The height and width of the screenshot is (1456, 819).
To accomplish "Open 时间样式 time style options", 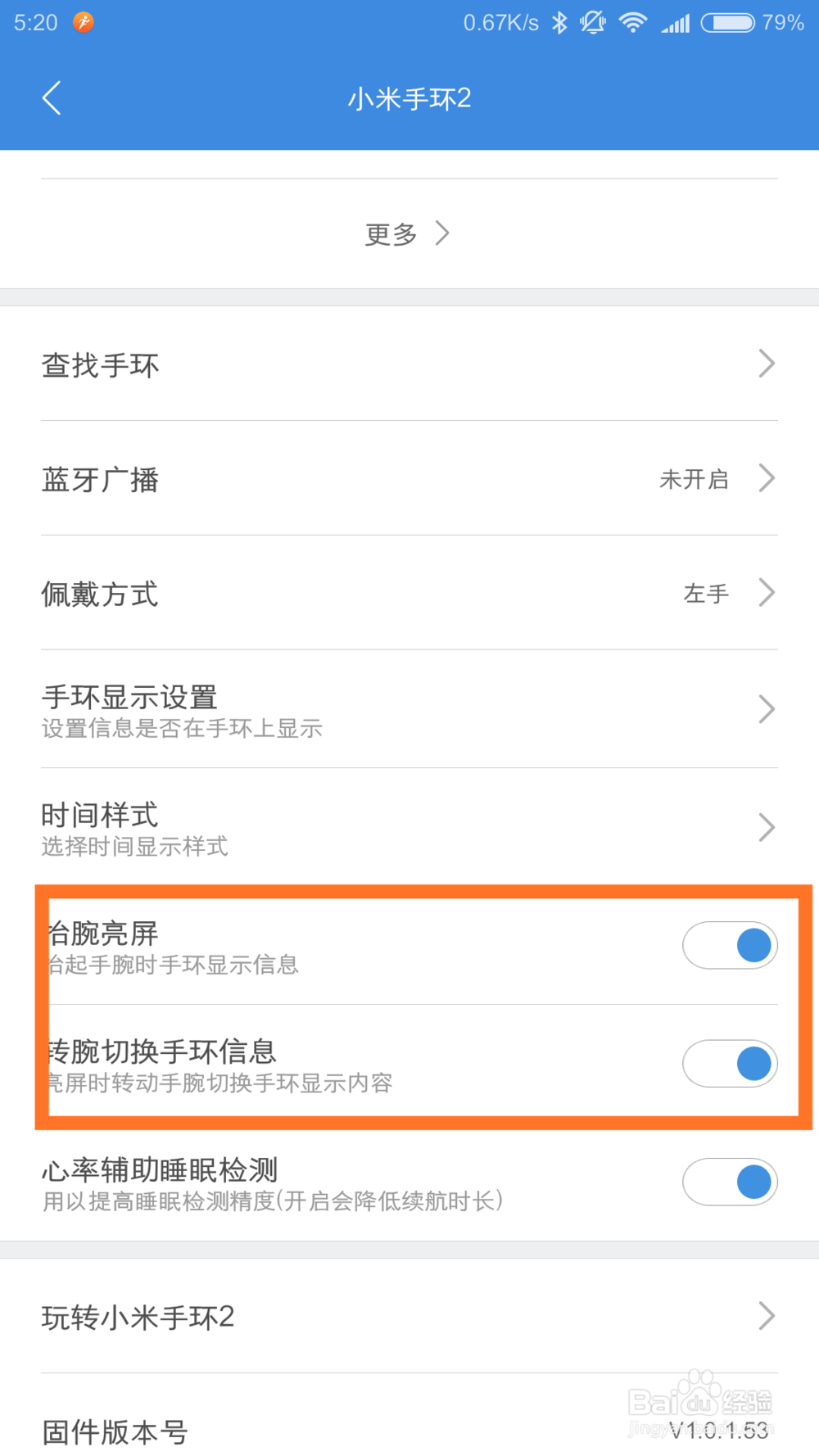I will (x=409, y=827).
